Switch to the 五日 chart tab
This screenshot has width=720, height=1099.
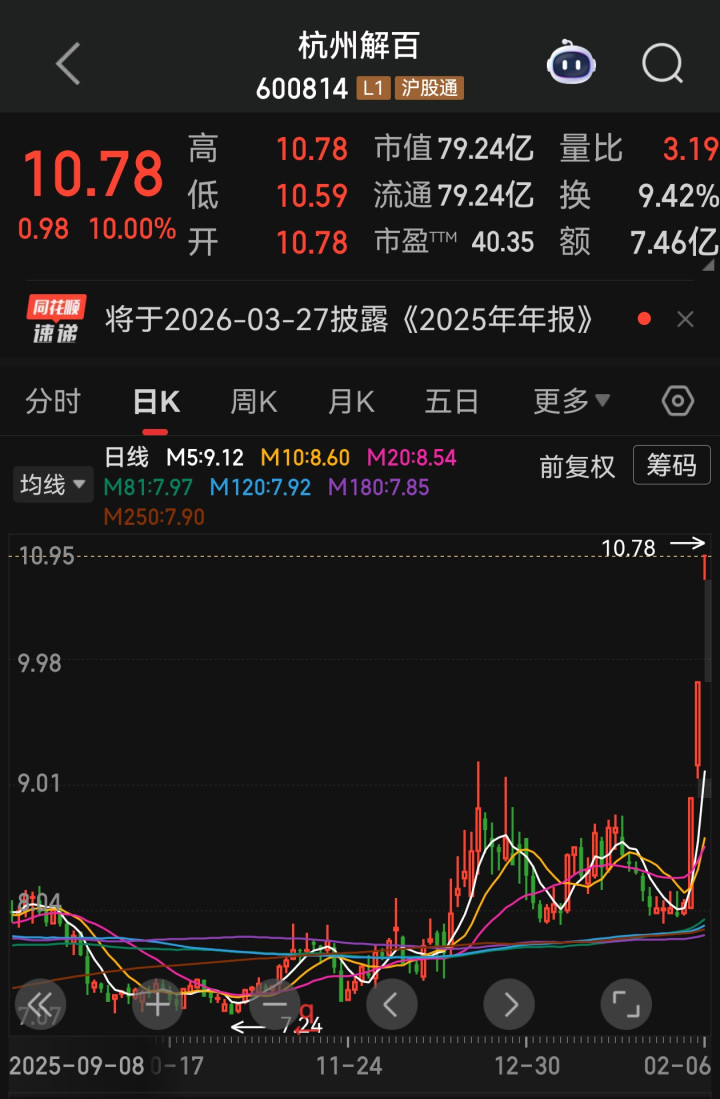[451, 401]
